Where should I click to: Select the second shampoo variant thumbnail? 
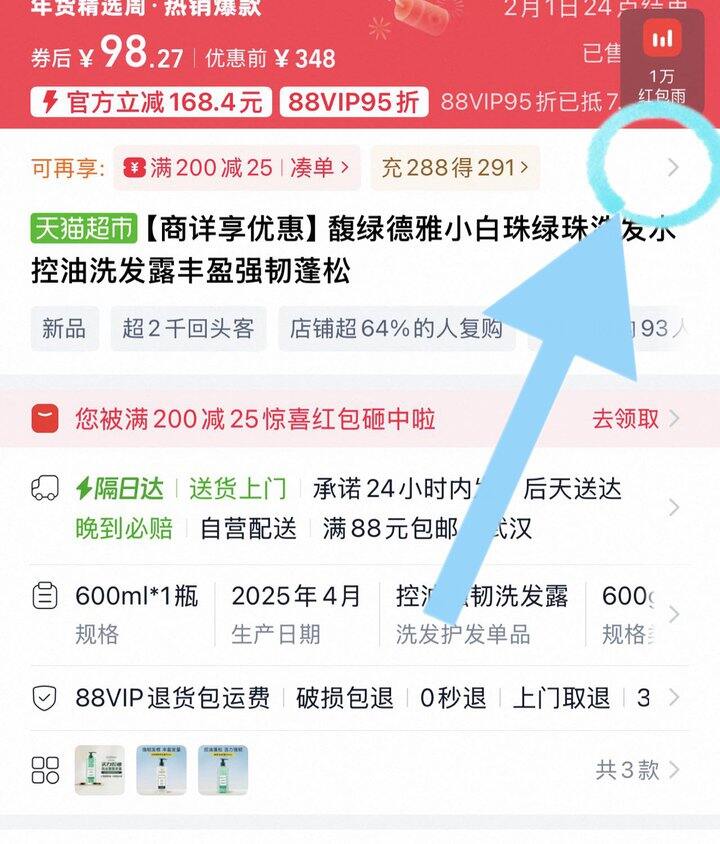(161, 770)
